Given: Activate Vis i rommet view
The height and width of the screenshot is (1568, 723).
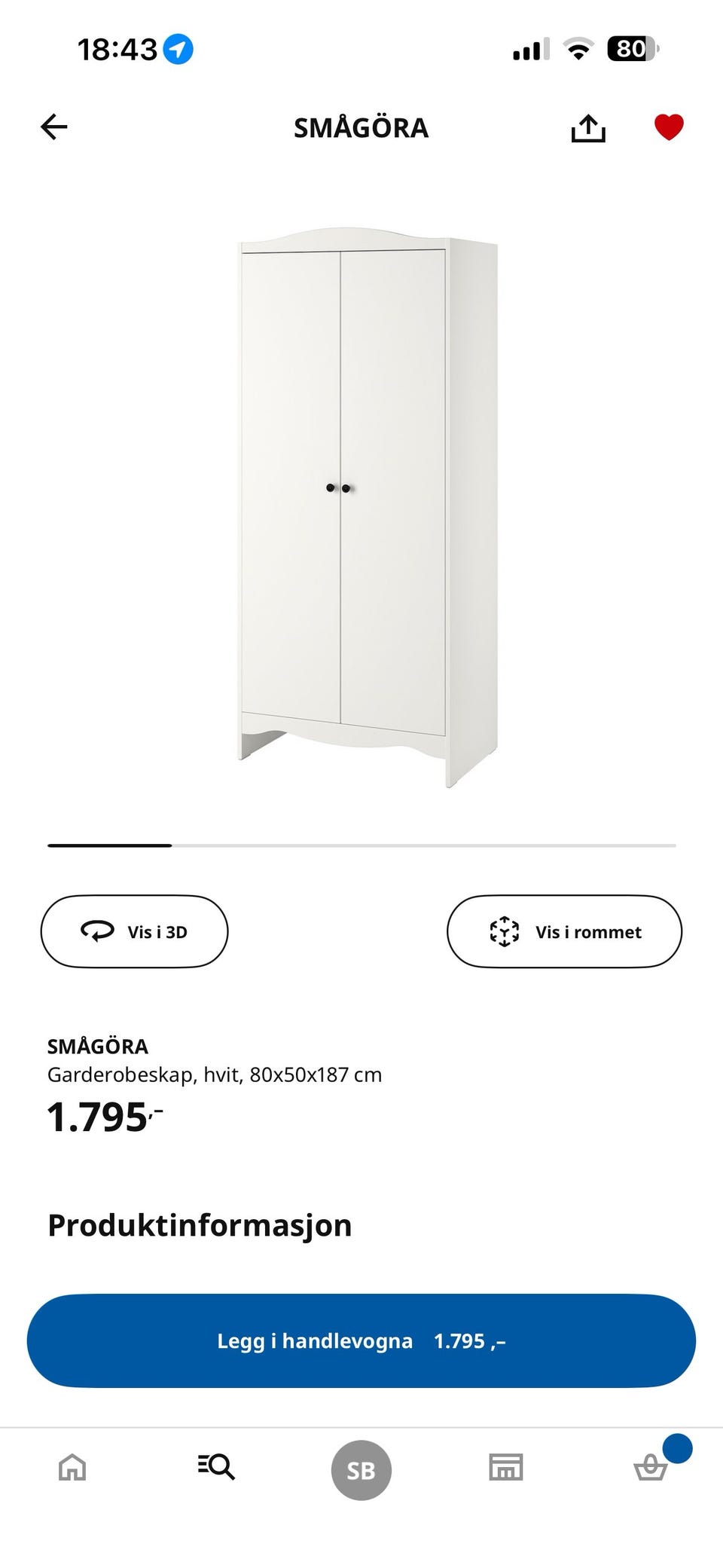Looking at the screenshot, I should 564,931.
